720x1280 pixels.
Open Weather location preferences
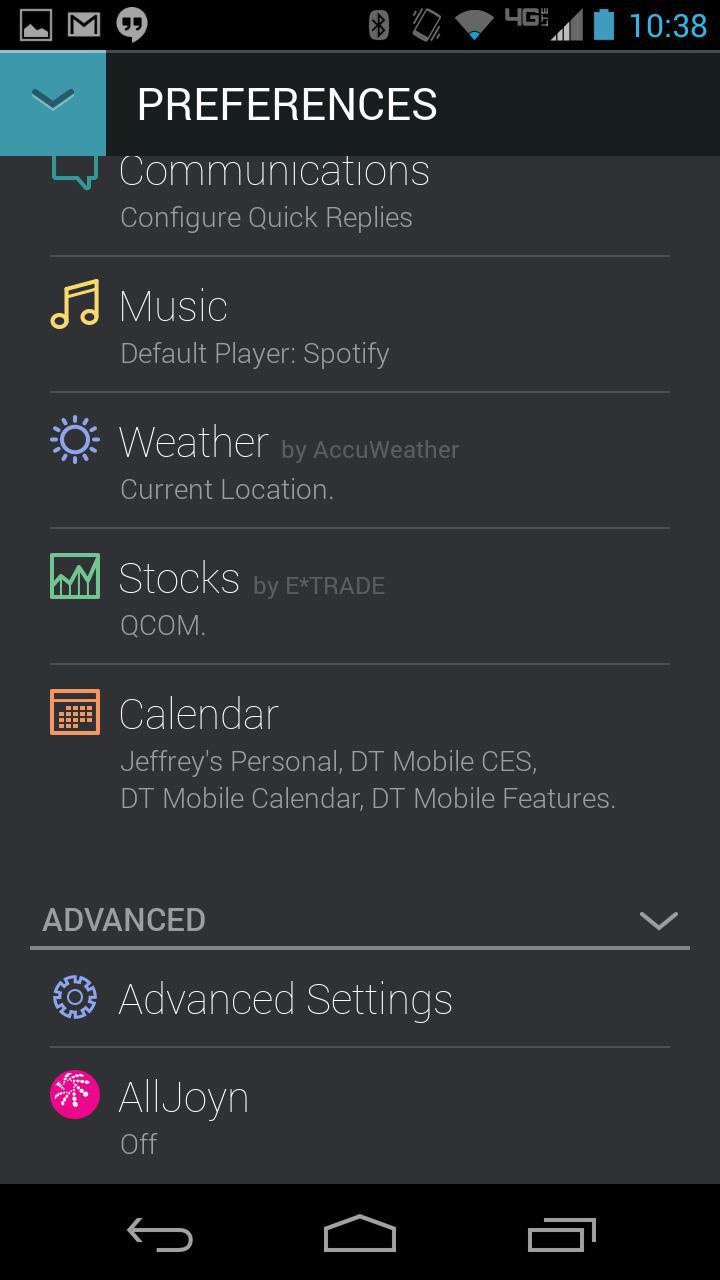[360, 461]
